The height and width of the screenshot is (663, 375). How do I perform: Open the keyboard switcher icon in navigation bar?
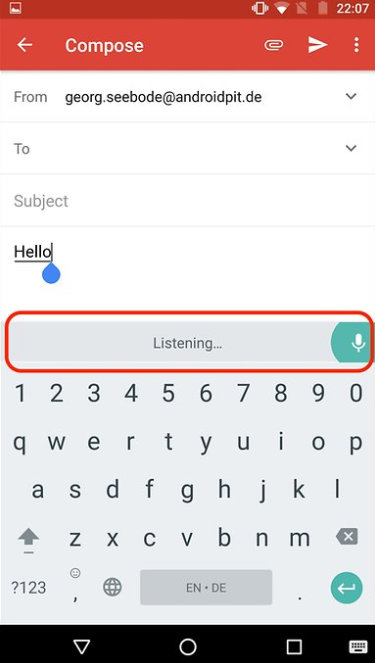358,647
